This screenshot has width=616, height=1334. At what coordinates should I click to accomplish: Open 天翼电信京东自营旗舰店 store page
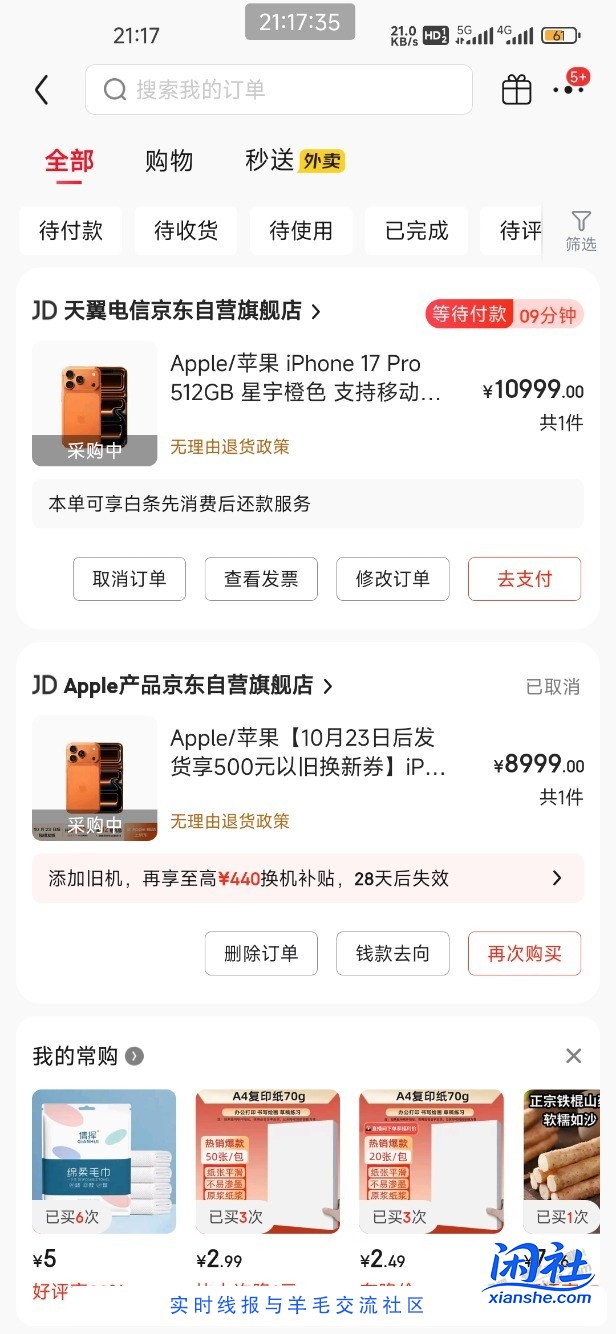177,311
